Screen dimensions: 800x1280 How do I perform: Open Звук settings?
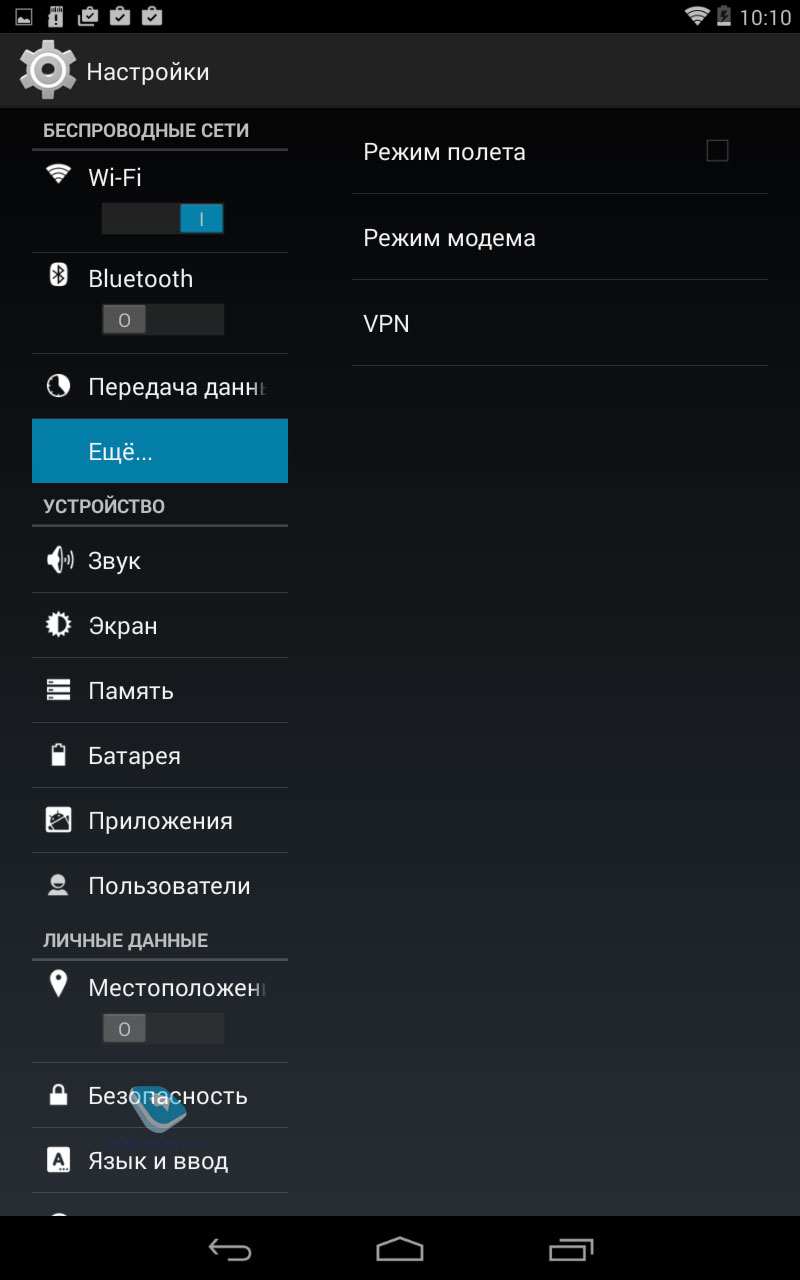click(160, 561)
